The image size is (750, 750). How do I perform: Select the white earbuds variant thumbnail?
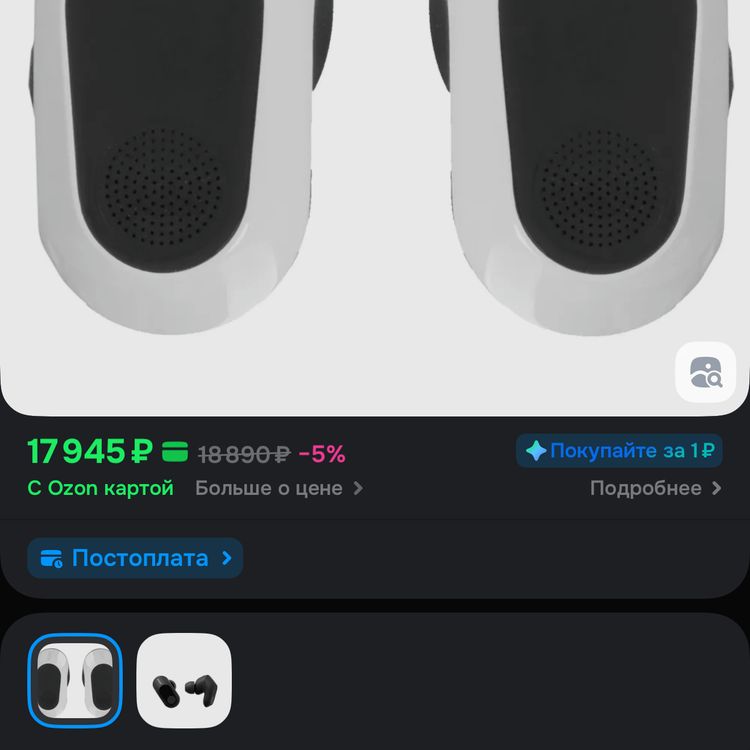pos(75,681)
